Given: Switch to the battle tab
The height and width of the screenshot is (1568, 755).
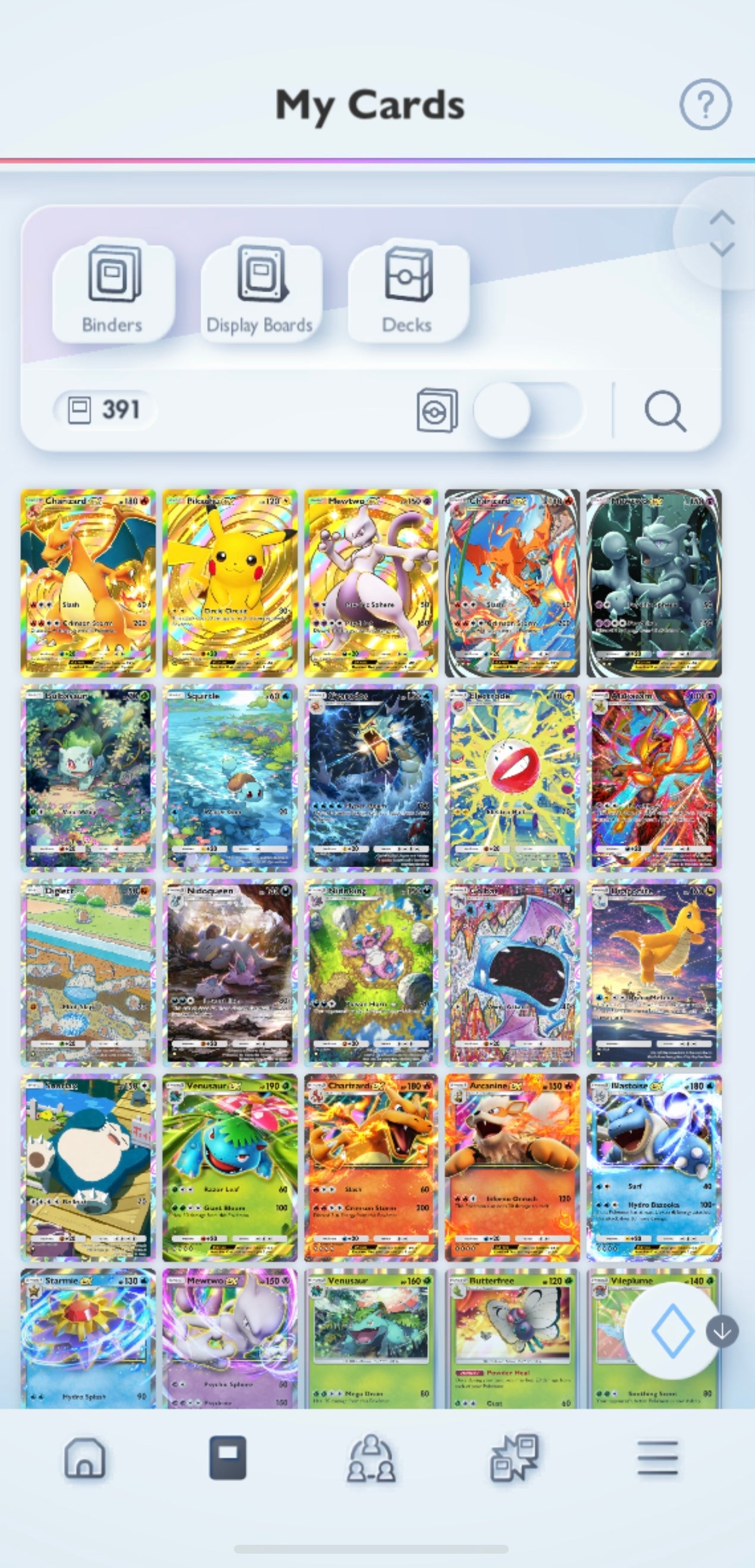Looking at the screenshot, I should [x=514, y=1458].
